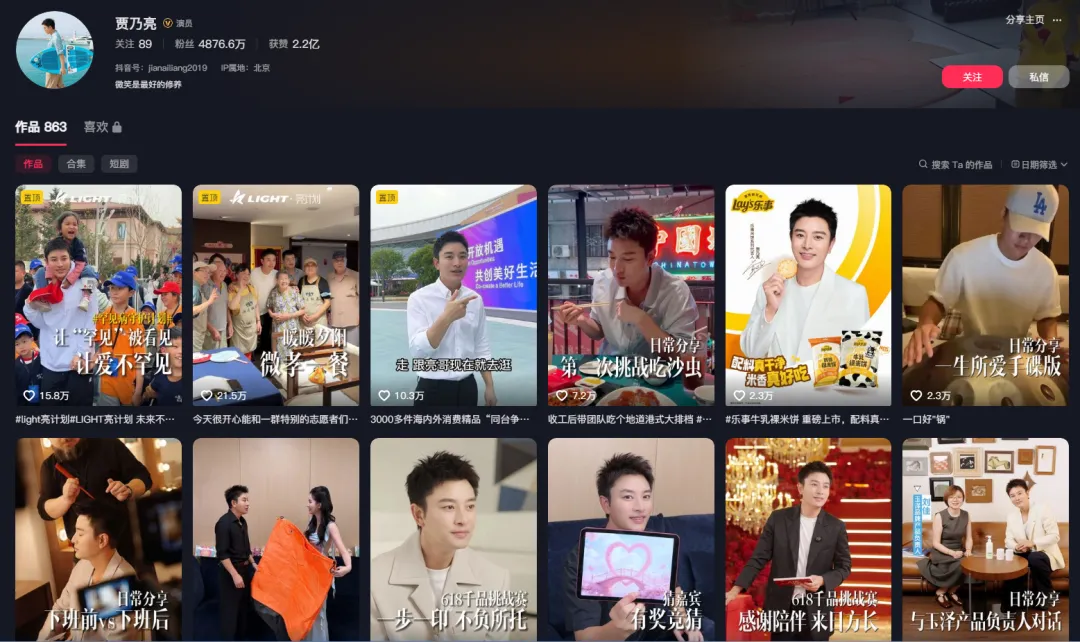Expand the 日期筛选 date filter
Viewport: 1080px width, 642px height.
click(1039, 164)
